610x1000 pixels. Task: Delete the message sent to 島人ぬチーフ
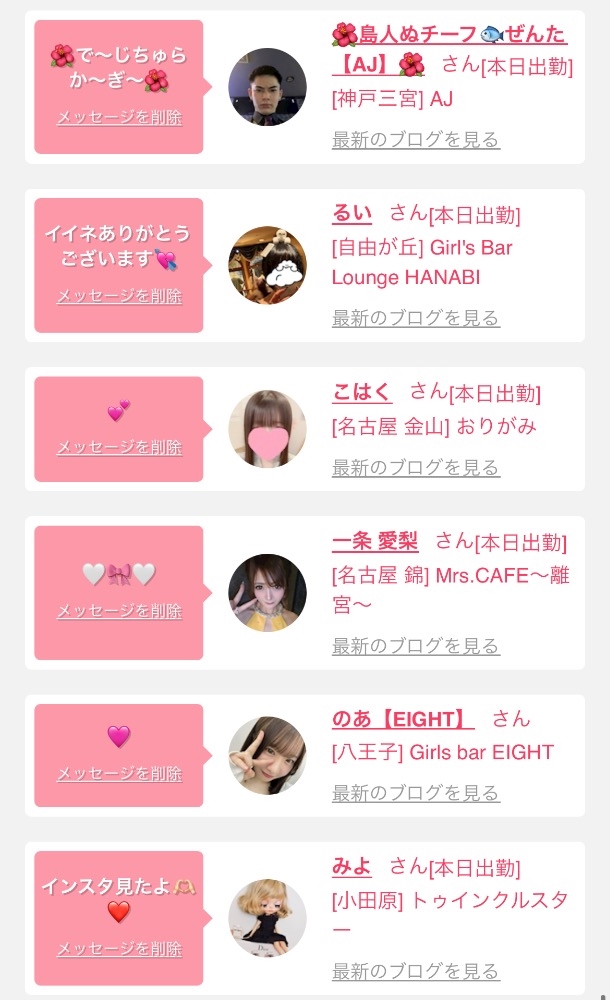click(x=119, y=117)
